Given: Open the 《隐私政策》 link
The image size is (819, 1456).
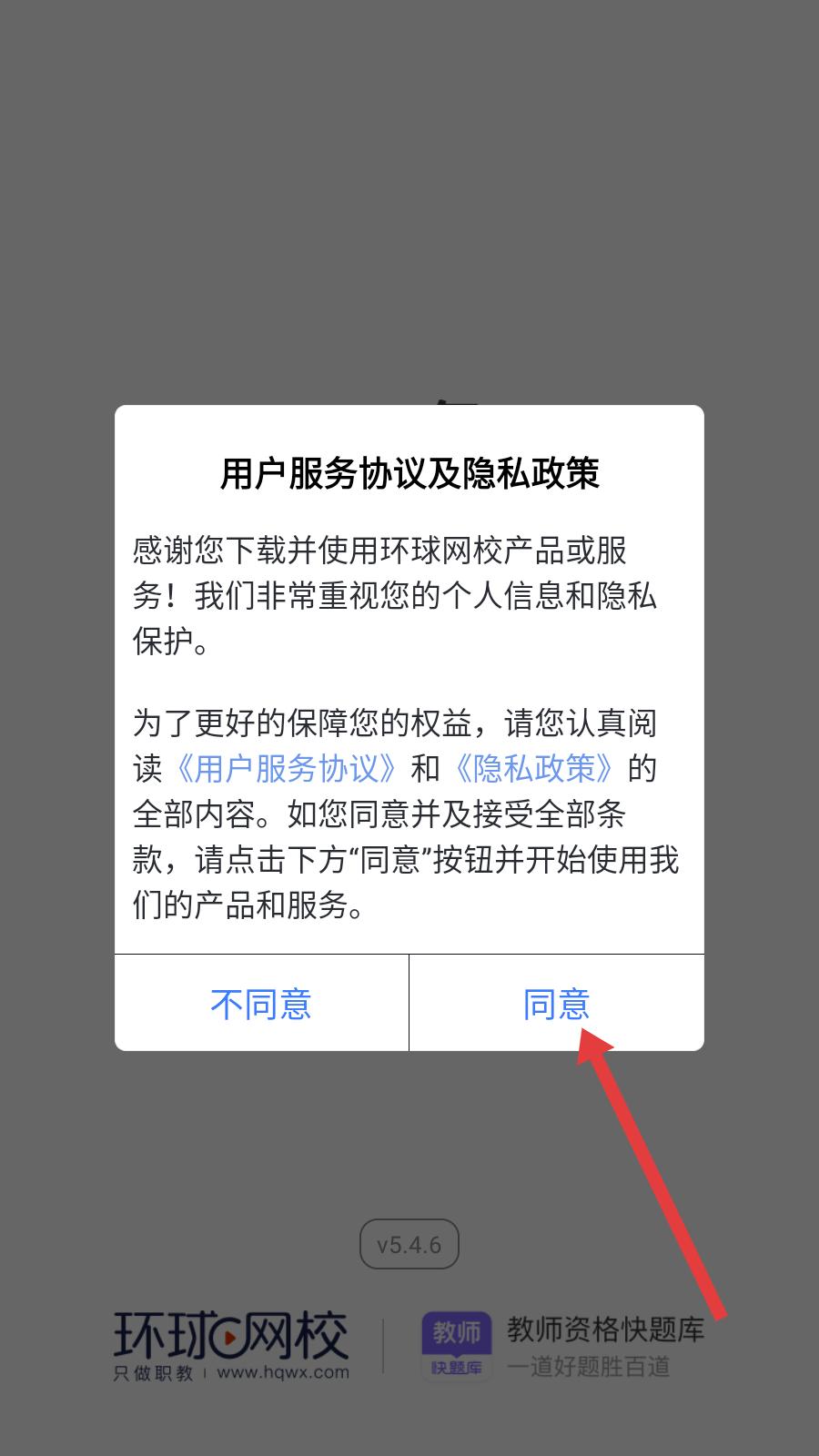Looking at the screenshot, I should click(x=535, y=769).
